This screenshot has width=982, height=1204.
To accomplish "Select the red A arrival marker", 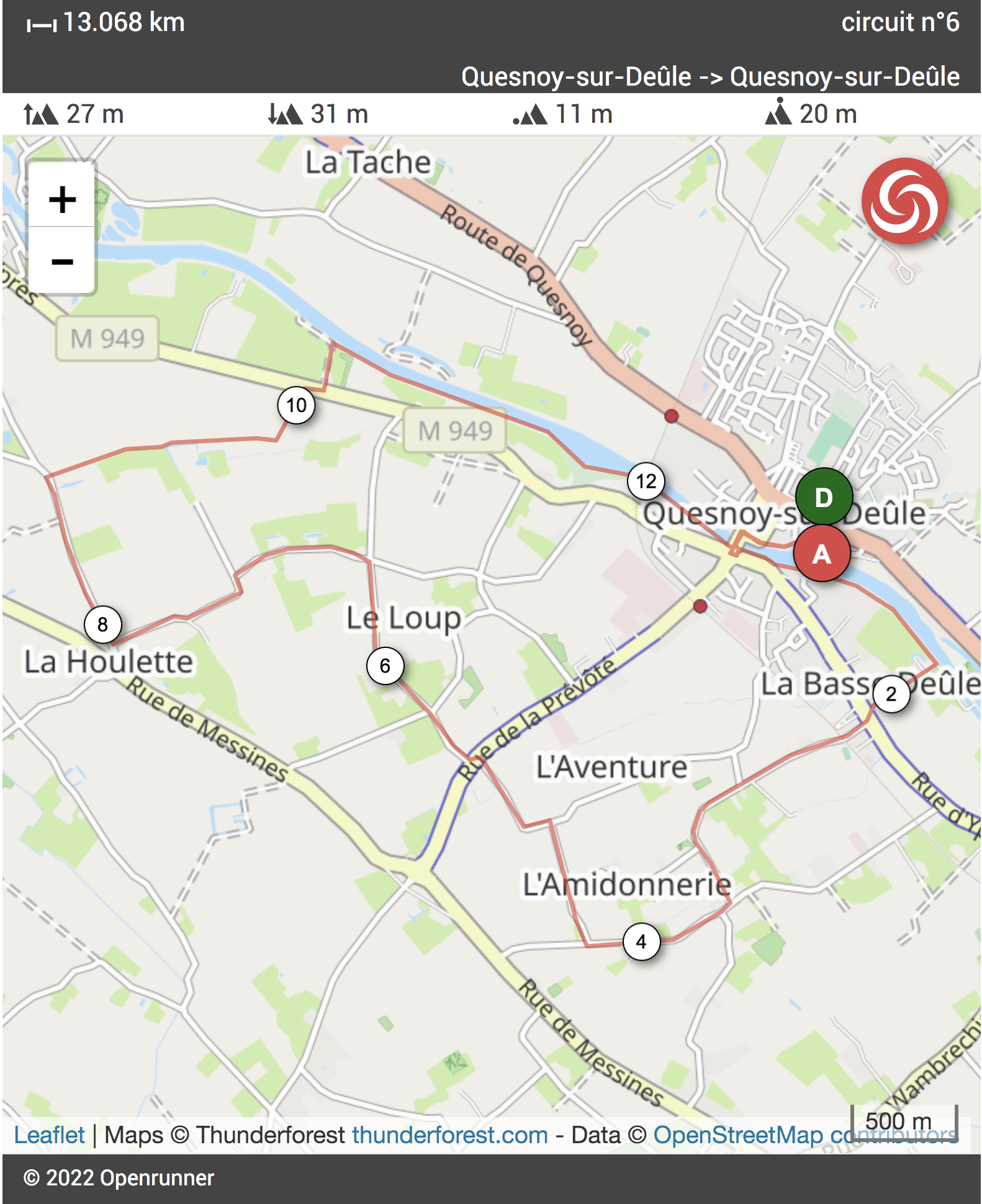I will tap(821, 554).
